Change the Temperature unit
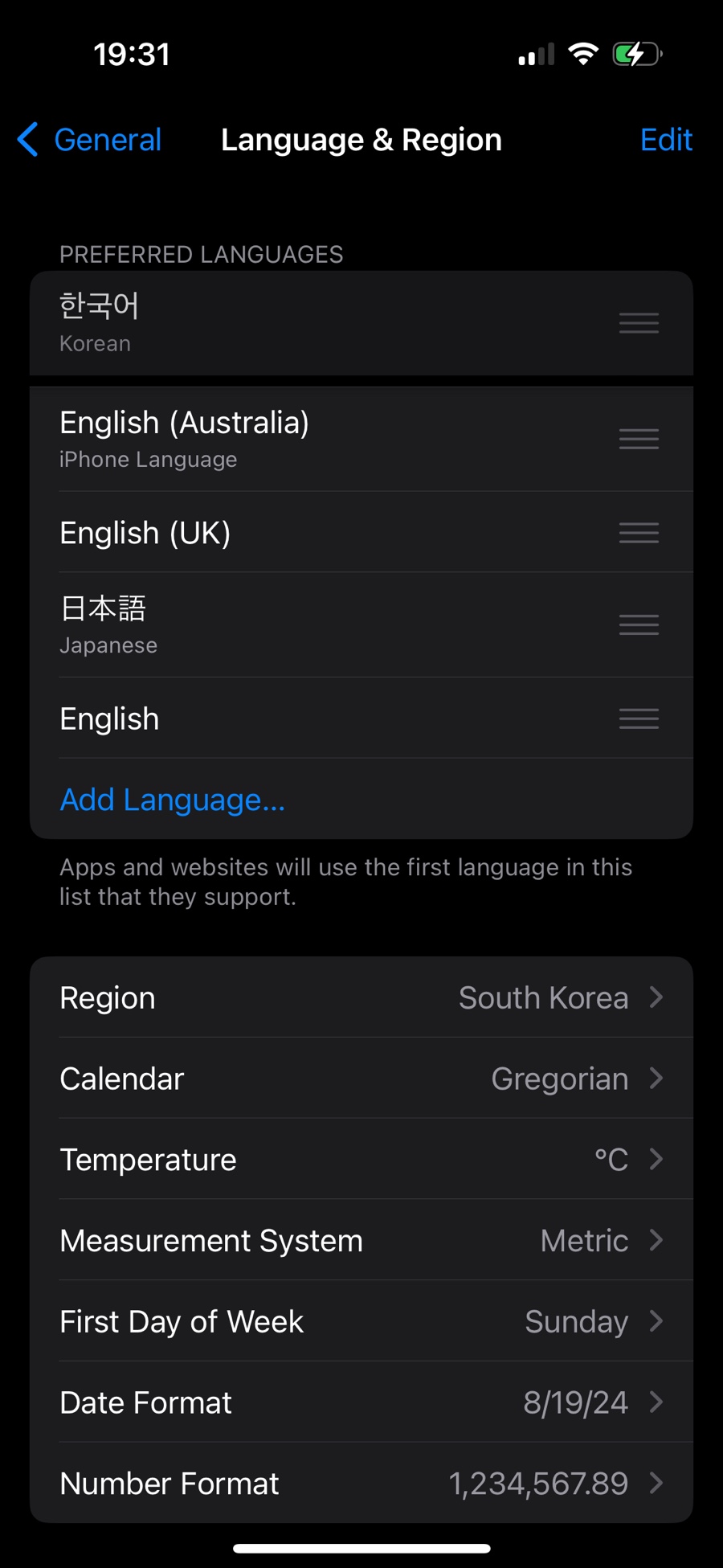 (x=361, y=1160)
